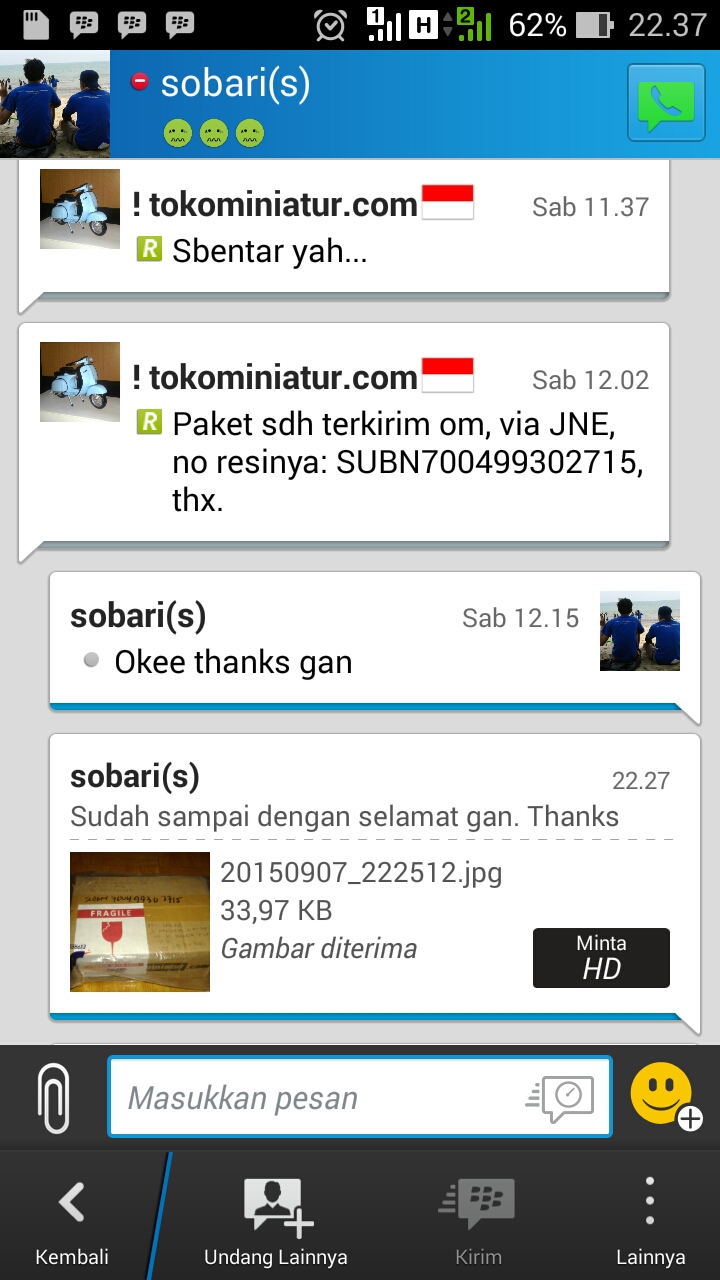The height and width of the screenshot is (1280, 720).
Task: Open received image 20150907_222512.jpg
Action: click(140, 922)
